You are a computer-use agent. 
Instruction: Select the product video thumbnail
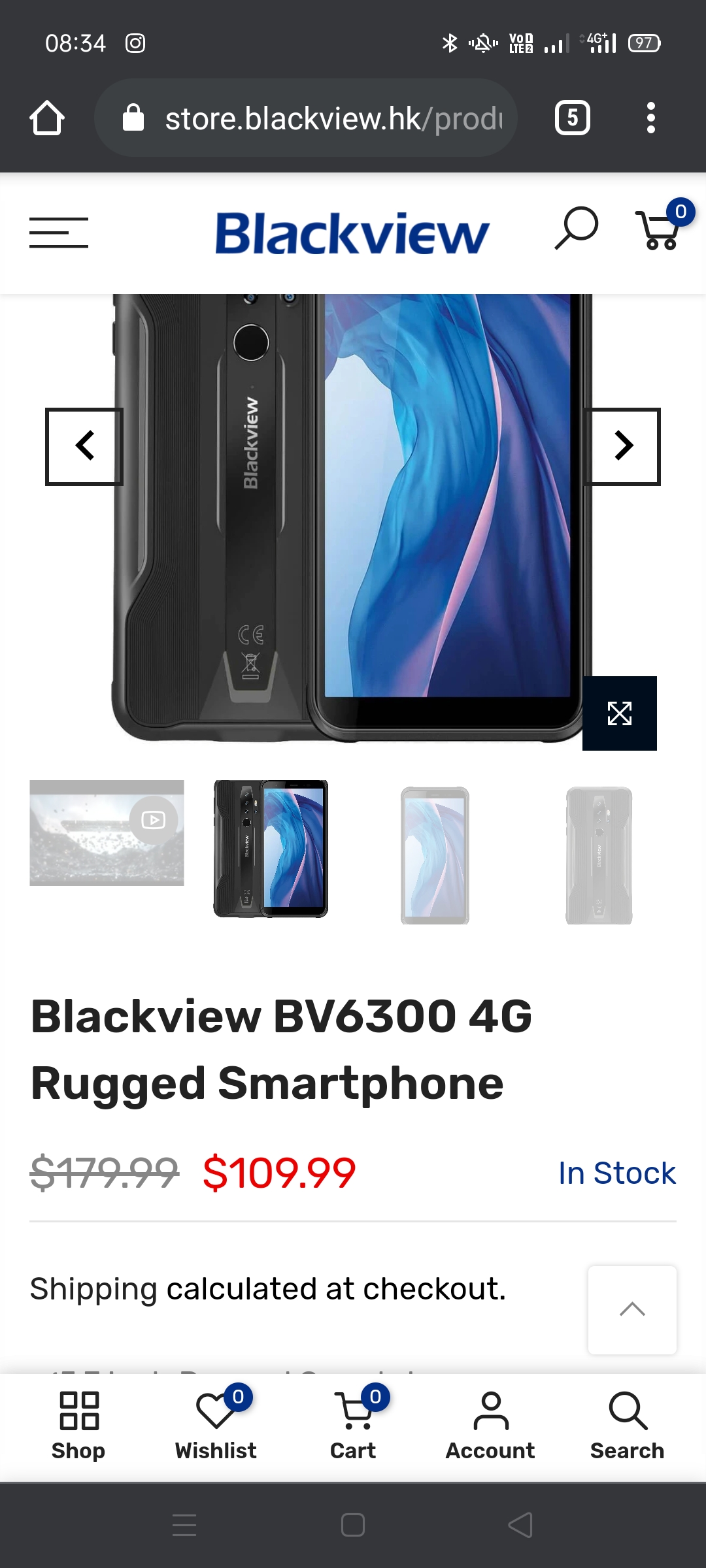[107, 832]
